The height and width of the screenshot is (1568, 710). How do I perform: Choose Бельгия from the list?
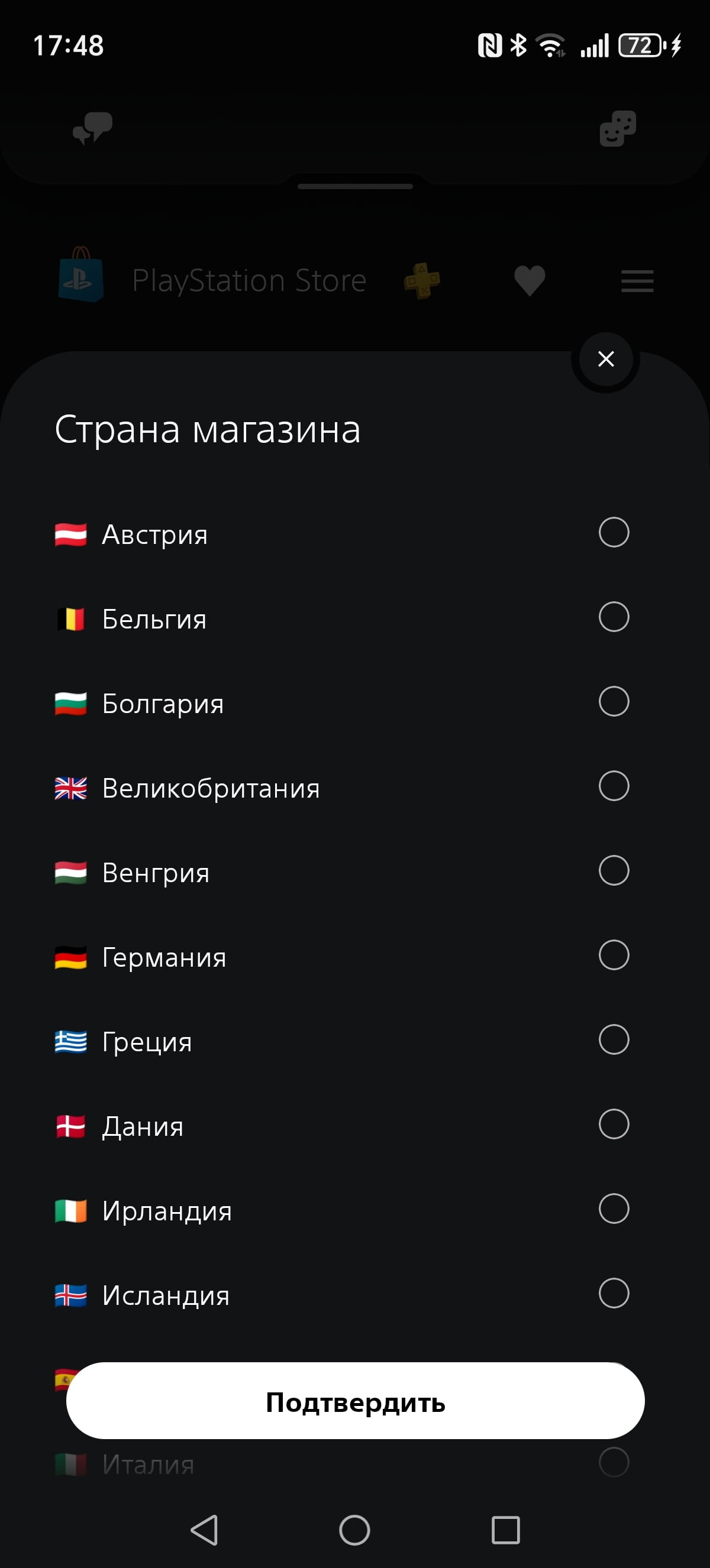pyautogui.click(x=355, y=618)
